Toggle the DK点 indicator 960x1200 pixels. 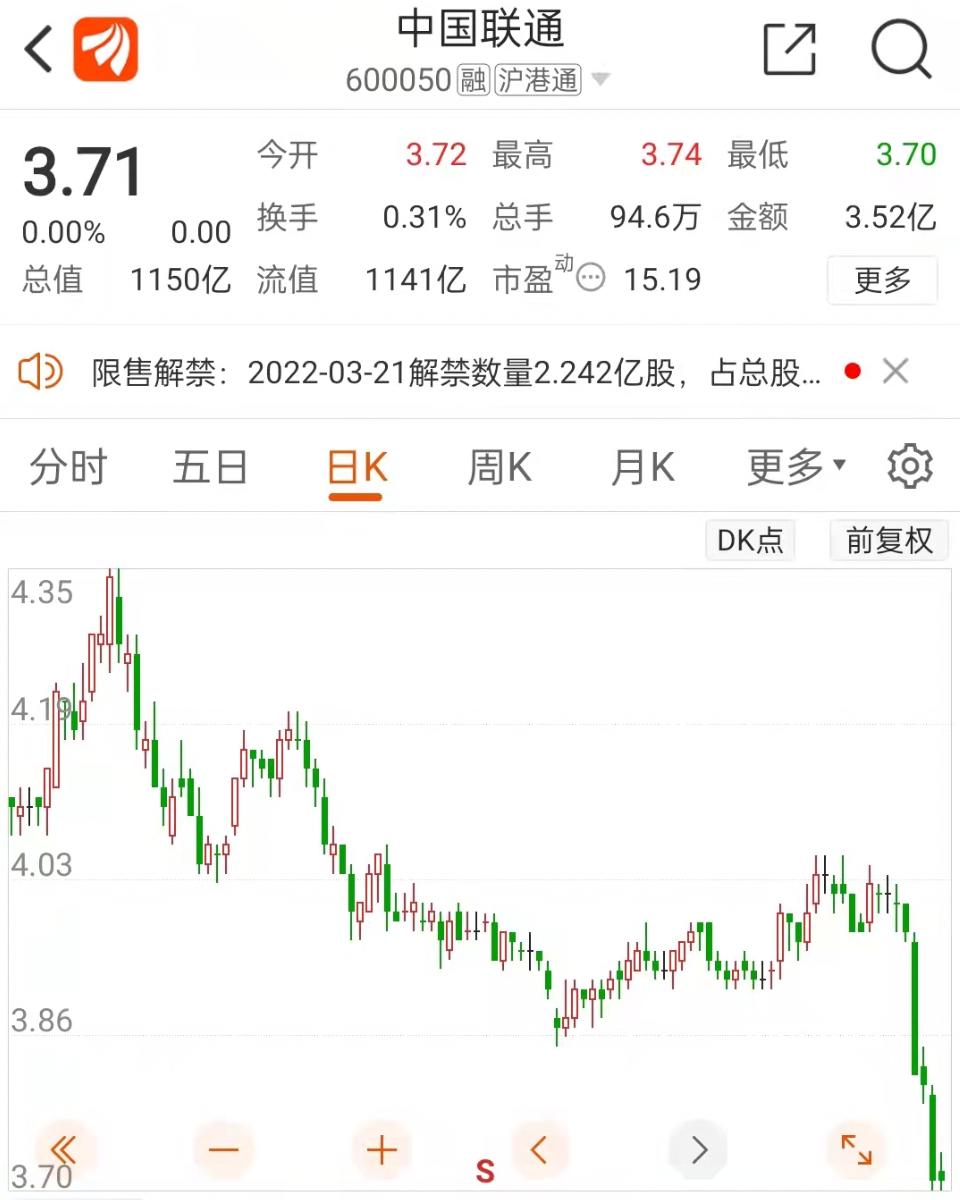tap(749, 540)
